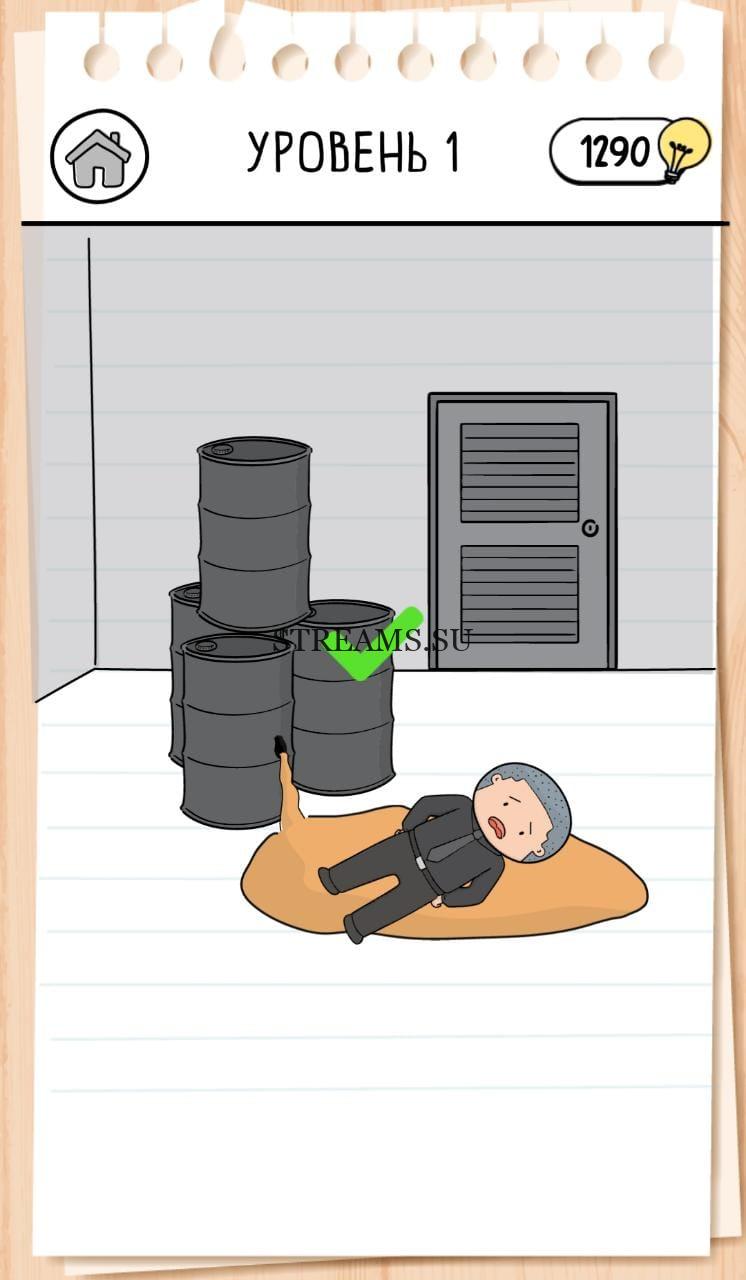The width and height of the screenshot is (746, 1280).
Task: Open the hints lightbulb counter
Action: coord(630,151)
